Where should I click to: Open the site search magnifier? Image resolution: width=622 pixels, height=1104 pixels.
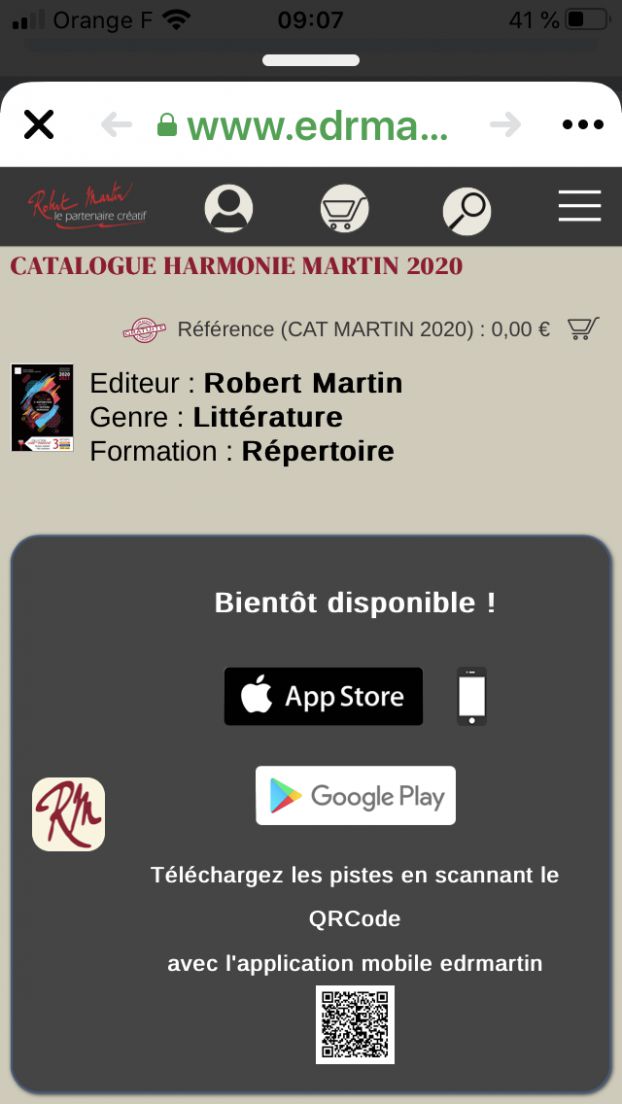[x=467, y=210]
